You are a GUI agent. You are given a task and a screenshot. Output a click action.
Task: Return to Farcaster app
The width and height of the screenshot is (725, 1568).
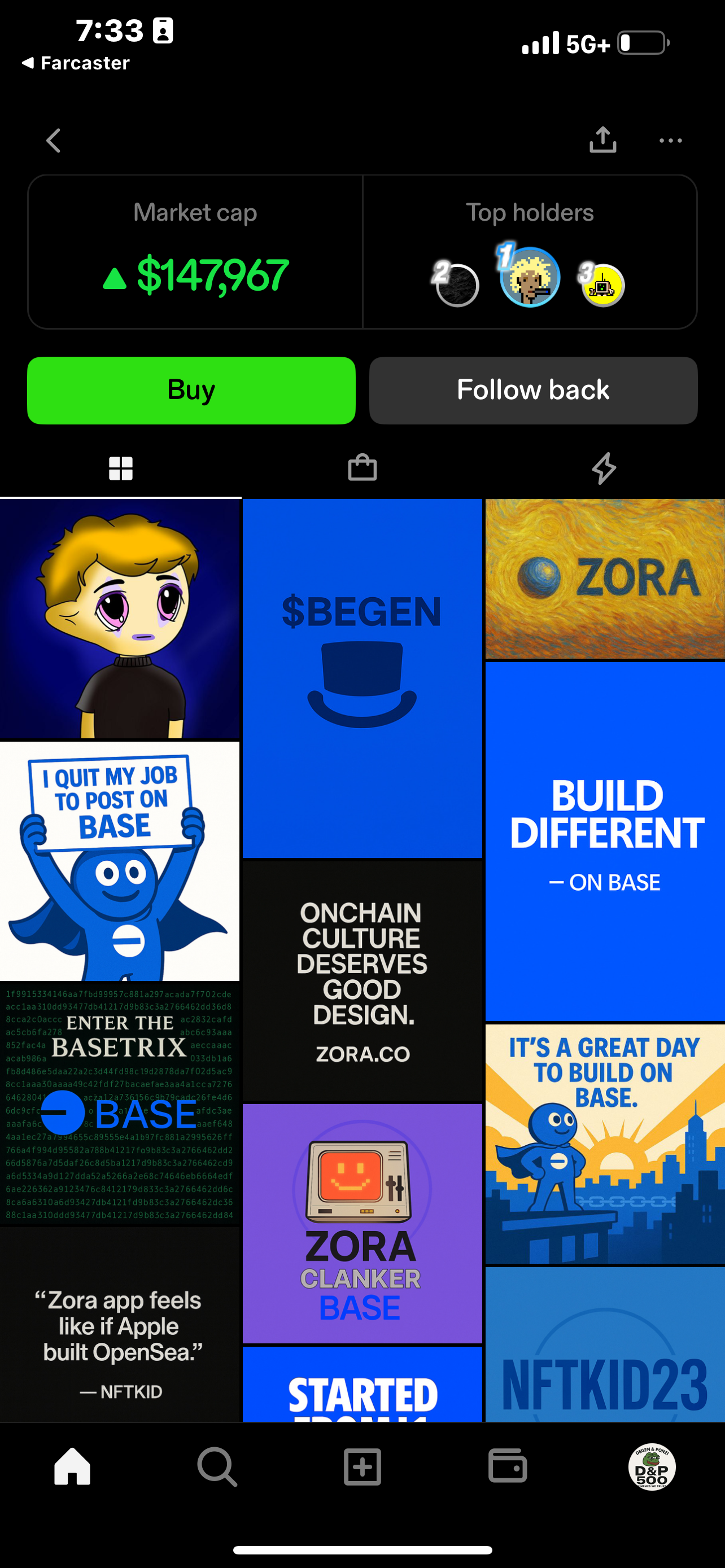(76, 63)
